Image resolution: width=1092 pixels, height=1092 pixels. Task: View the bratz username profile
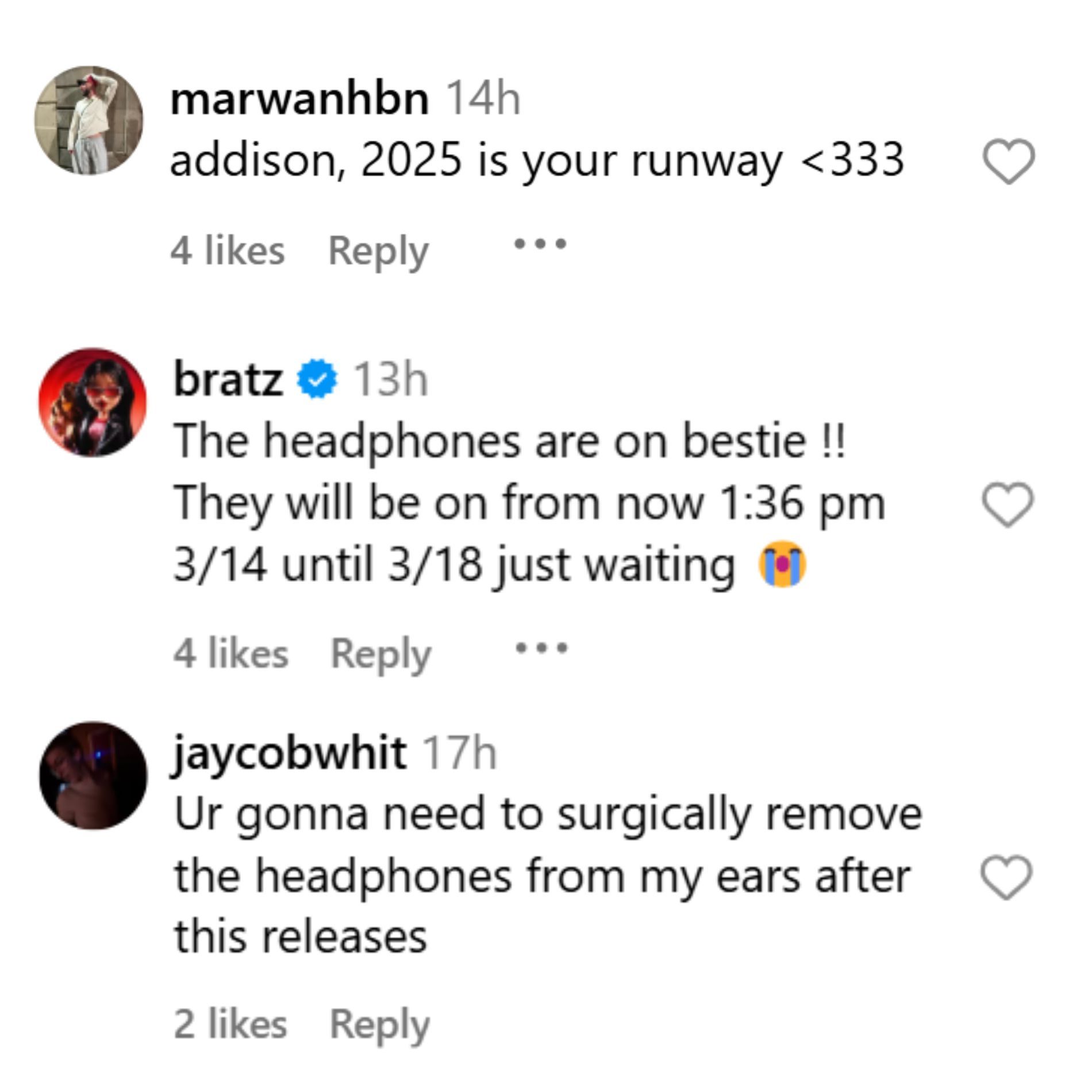[x=228, y=379]
